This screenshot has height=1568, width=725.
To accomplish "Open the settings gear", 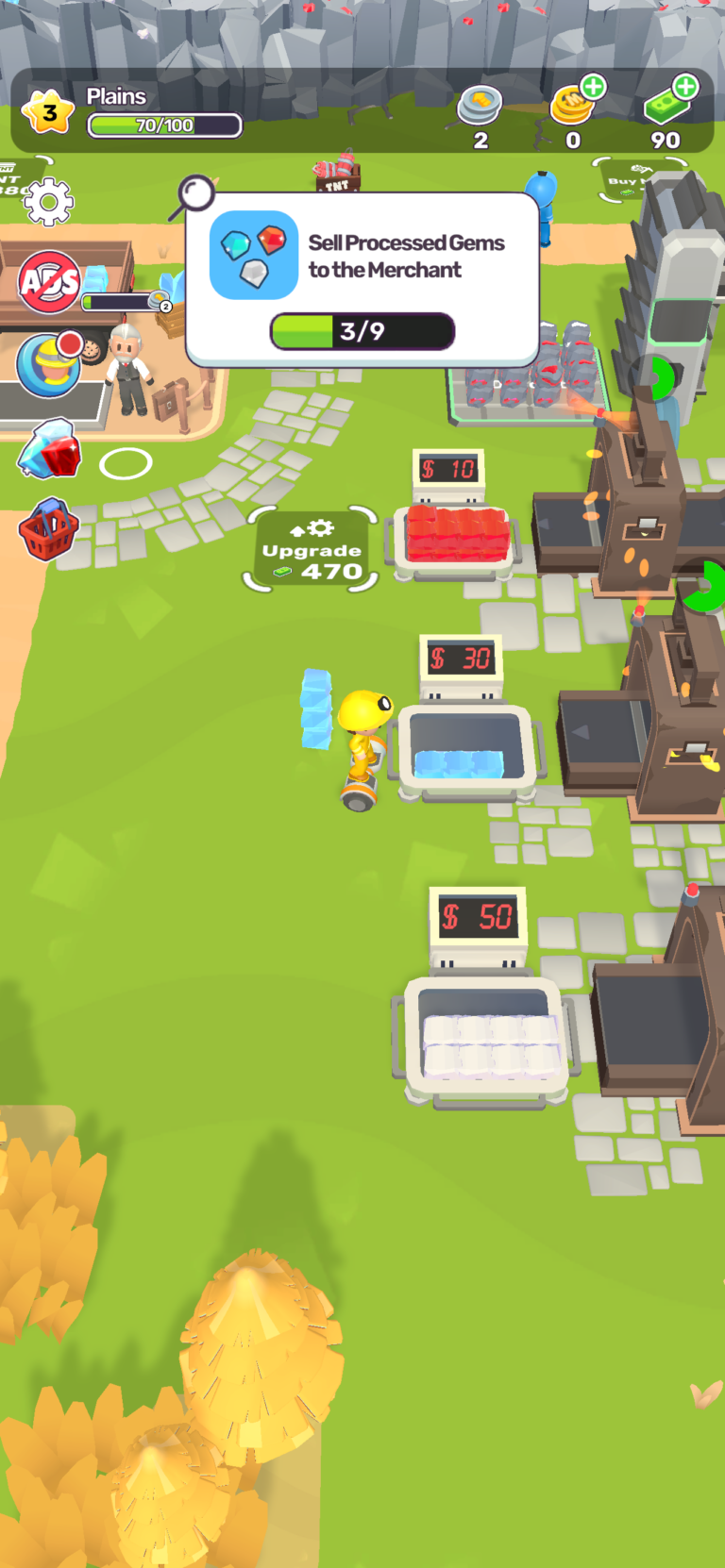I will [48, 201].
